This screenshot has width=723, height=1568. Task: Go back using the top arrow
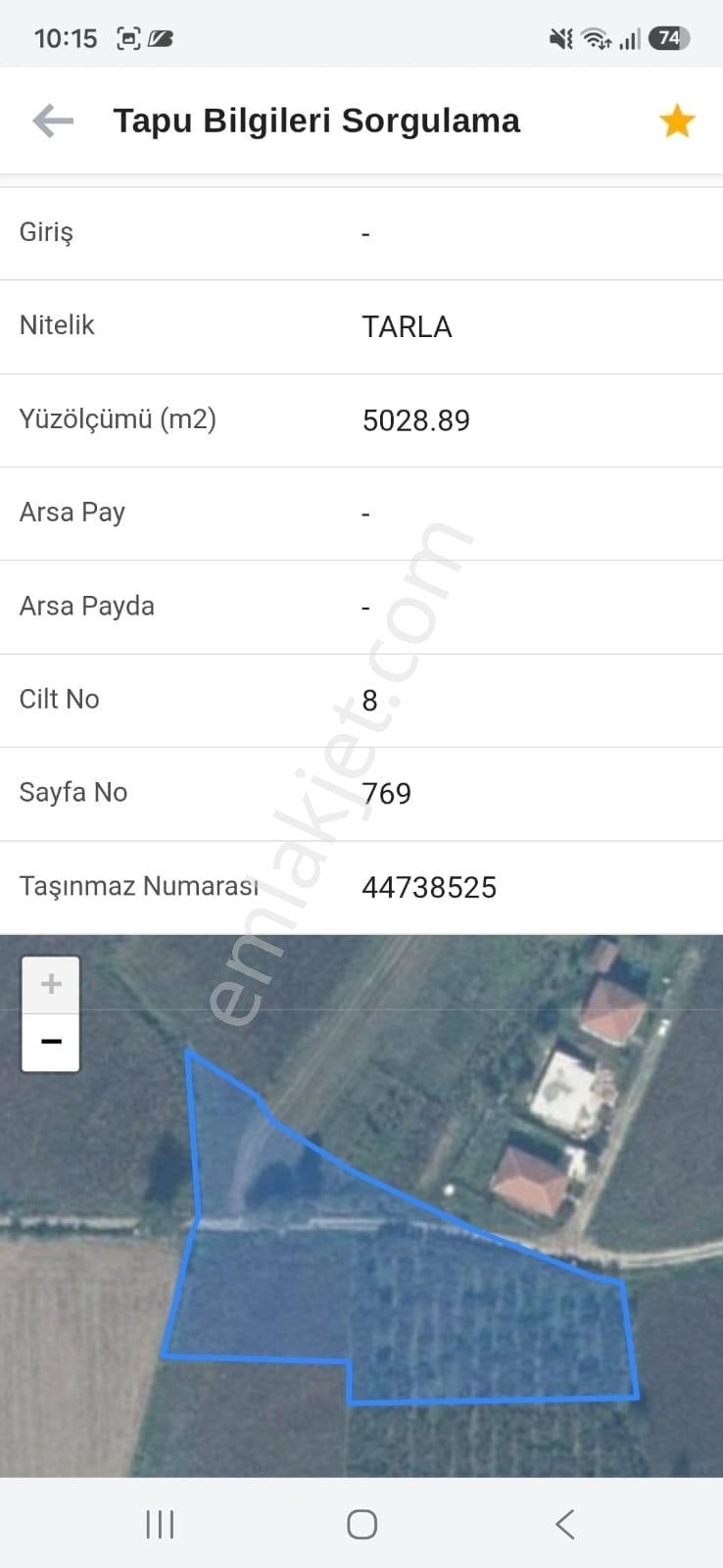pos(53,122)
